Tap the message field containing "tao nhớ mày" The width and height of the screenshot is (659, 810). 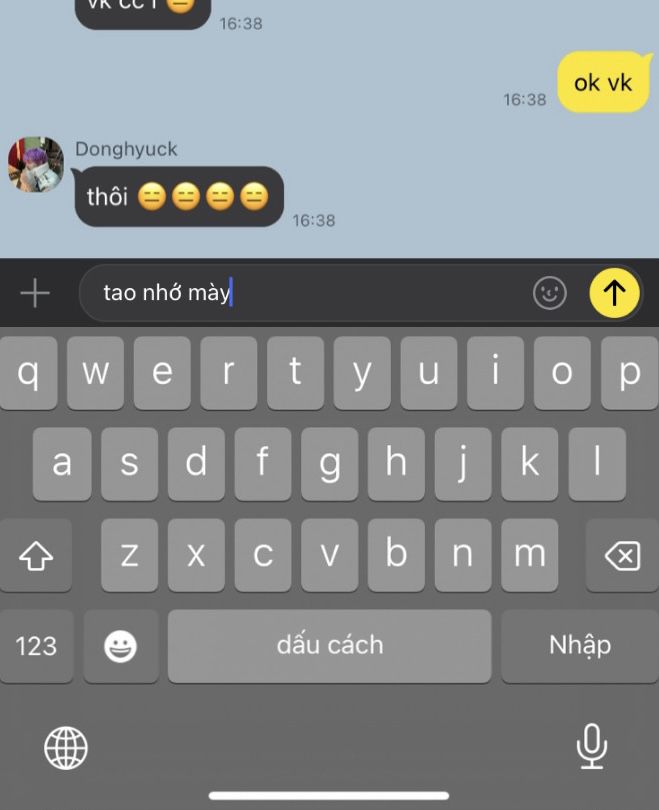coord(300,293)
